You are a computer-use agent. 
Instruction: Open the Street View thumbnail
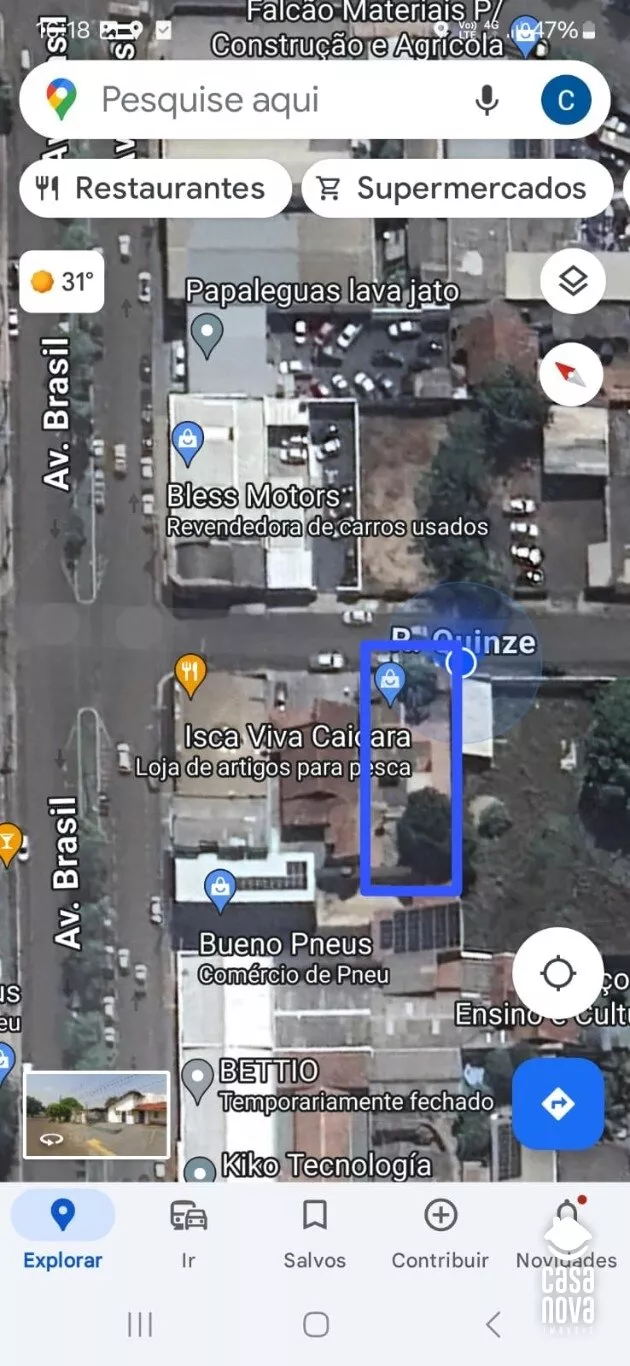pos(96,1114)
